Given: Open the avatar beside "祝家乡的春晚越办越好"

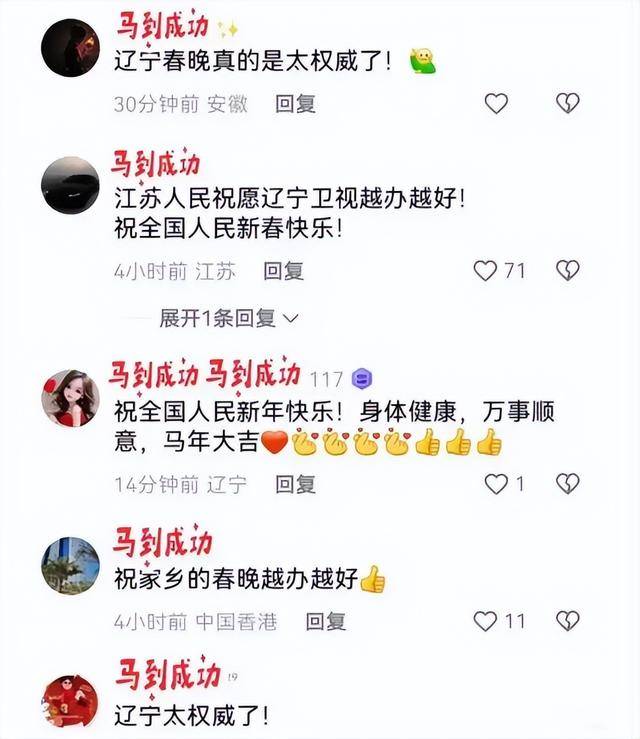Looking at the screenshot, I should [70, 565].
